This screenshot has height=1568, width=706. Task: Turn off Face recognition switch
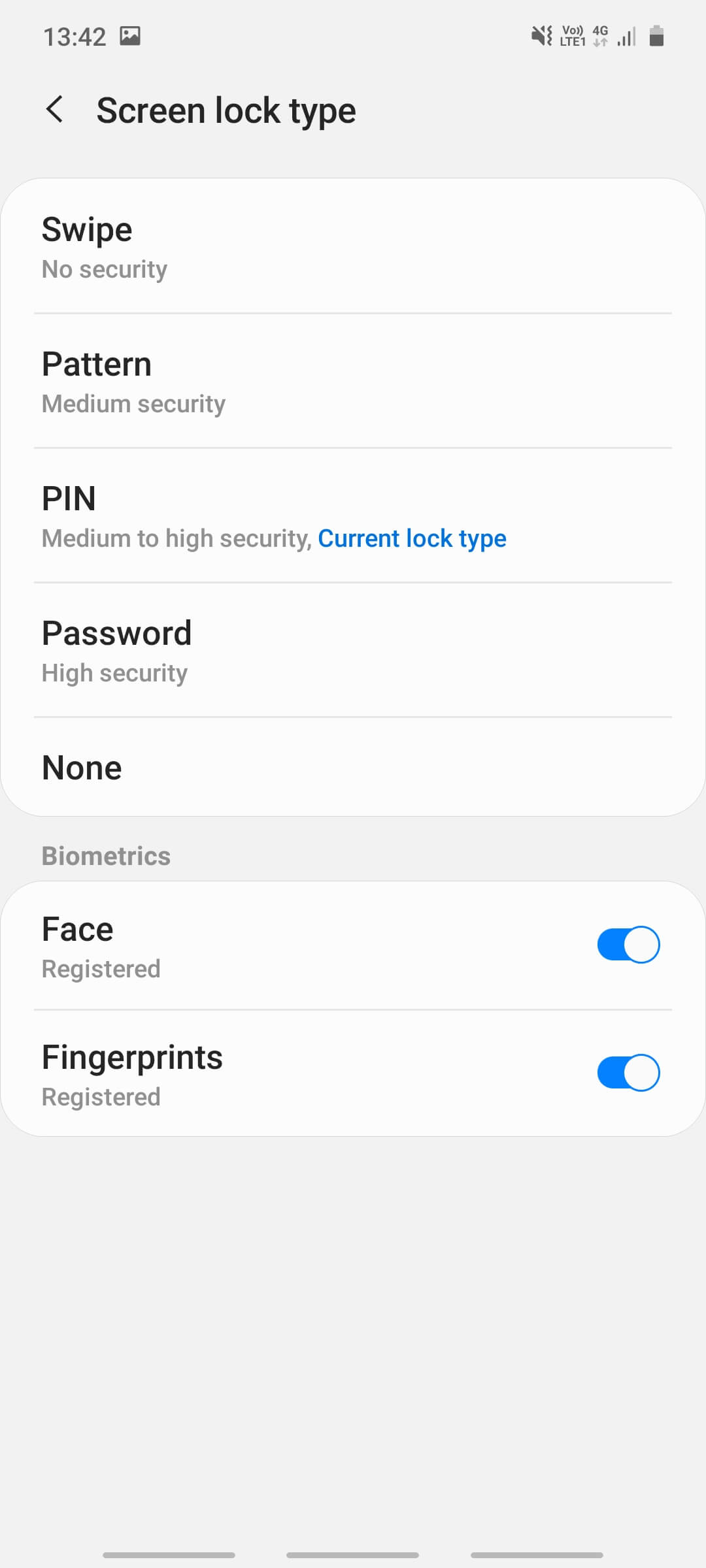(627, 944)
